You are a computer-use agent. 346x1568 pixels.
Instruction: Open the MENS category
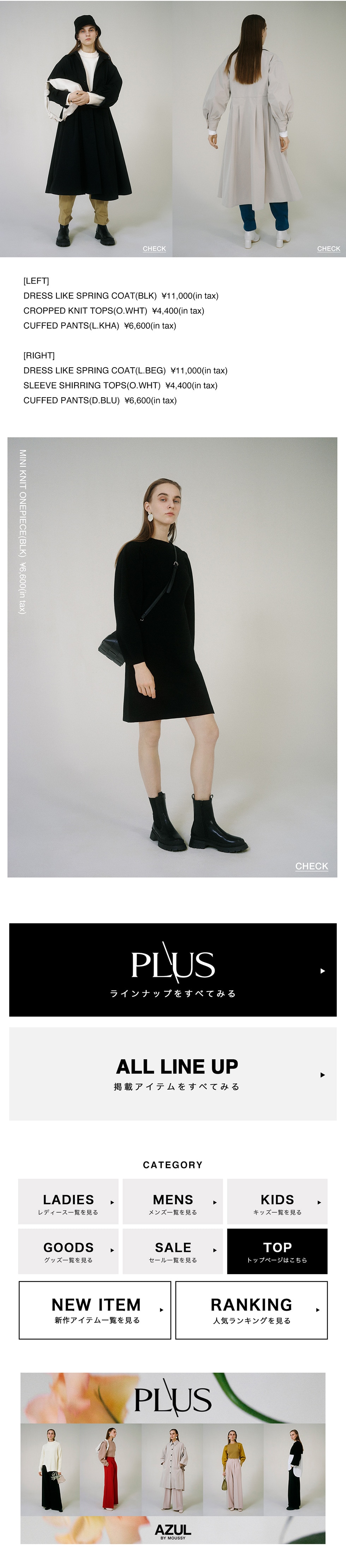click(173, 1201)
